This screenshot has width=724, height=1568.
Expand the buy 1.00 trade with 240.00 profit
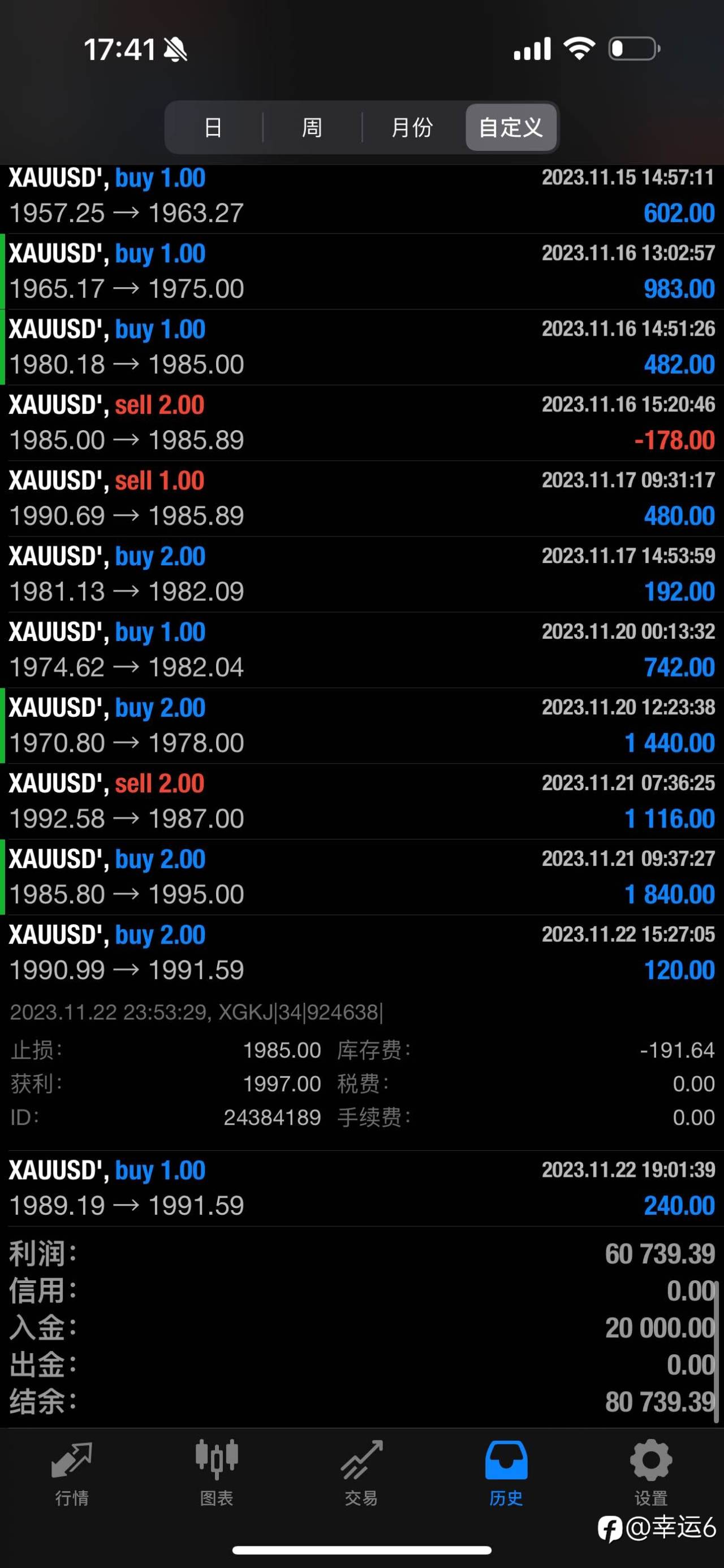tap(361, 1188)
